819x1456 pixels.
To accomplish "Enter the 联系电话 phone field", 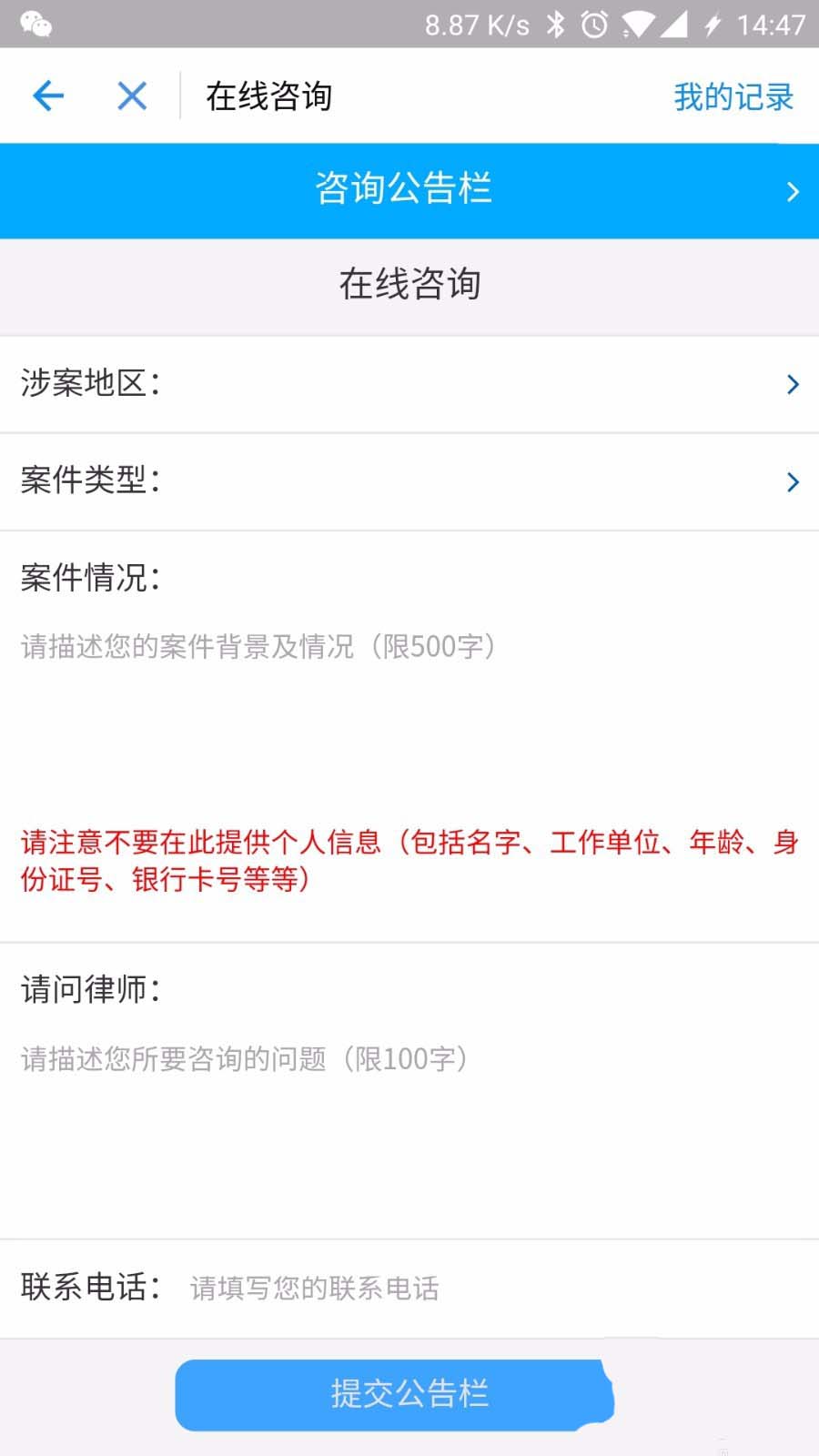I will [x=491, y=1288].
